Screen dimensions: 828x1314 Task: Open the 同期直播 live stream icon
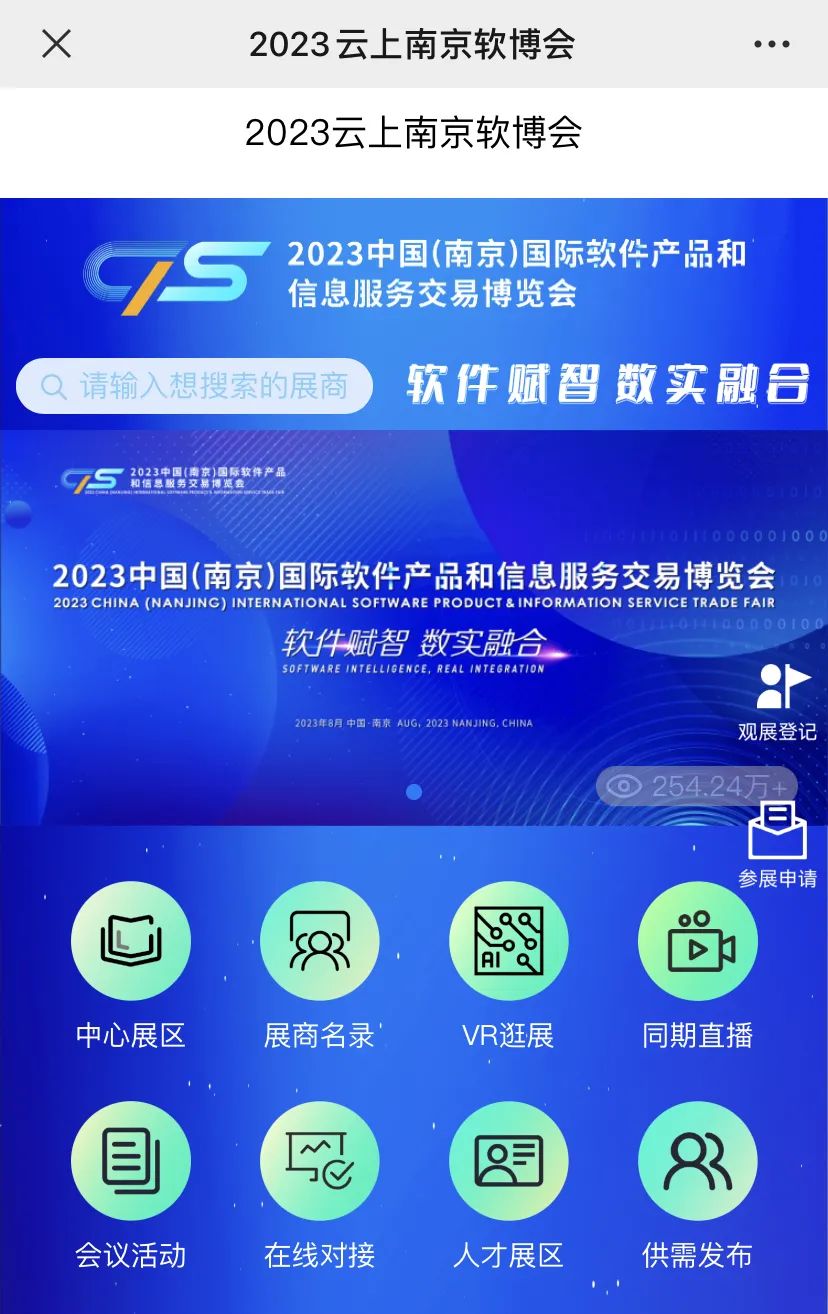click(x=697, y=940)
